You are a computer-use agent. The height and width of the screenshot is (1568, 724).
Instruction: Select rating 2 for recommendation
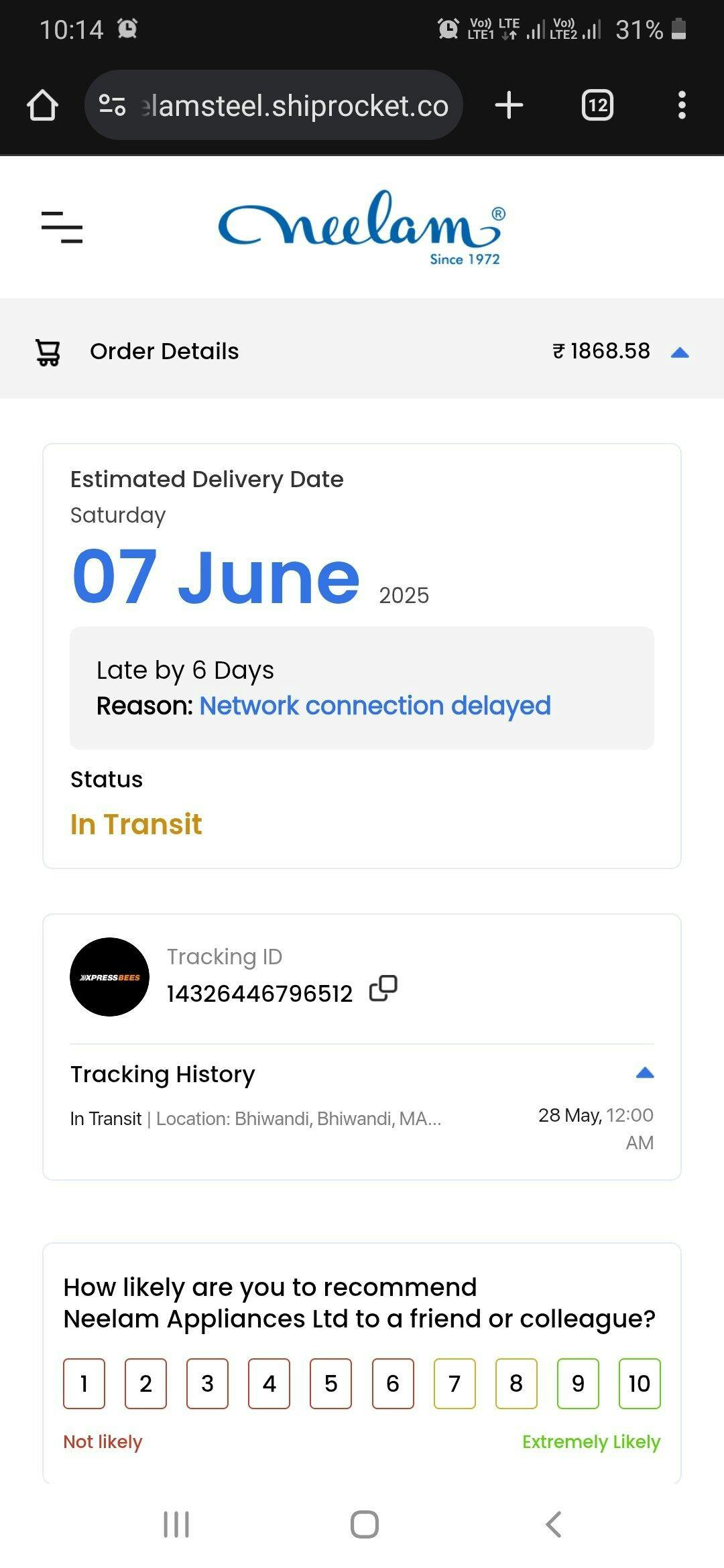pyautogui.click(x=145, y=1384)
